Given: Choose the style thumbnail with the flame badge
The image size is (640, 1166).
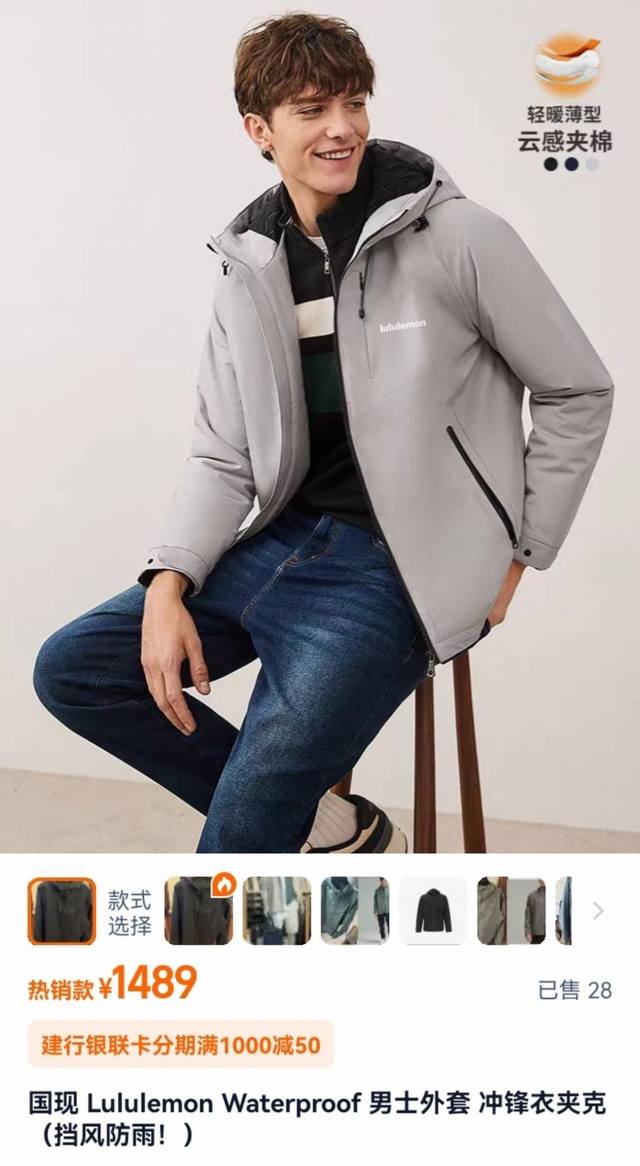Looking at the screenshot, I should click(x=198, y=911).
